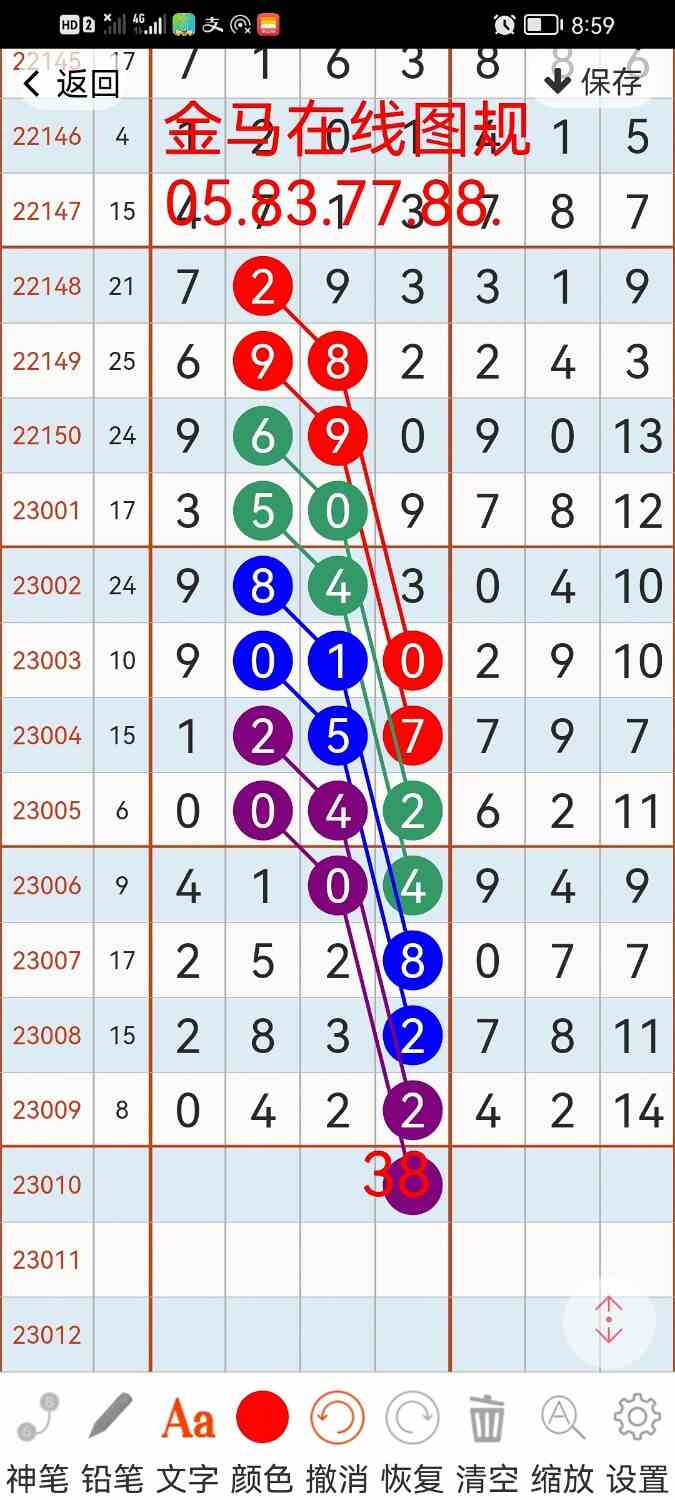Image resolution: width=675 pixels, height=1500 pixels.
Task: Choose the 铅笔 pencil tool
Action: 112,1439
